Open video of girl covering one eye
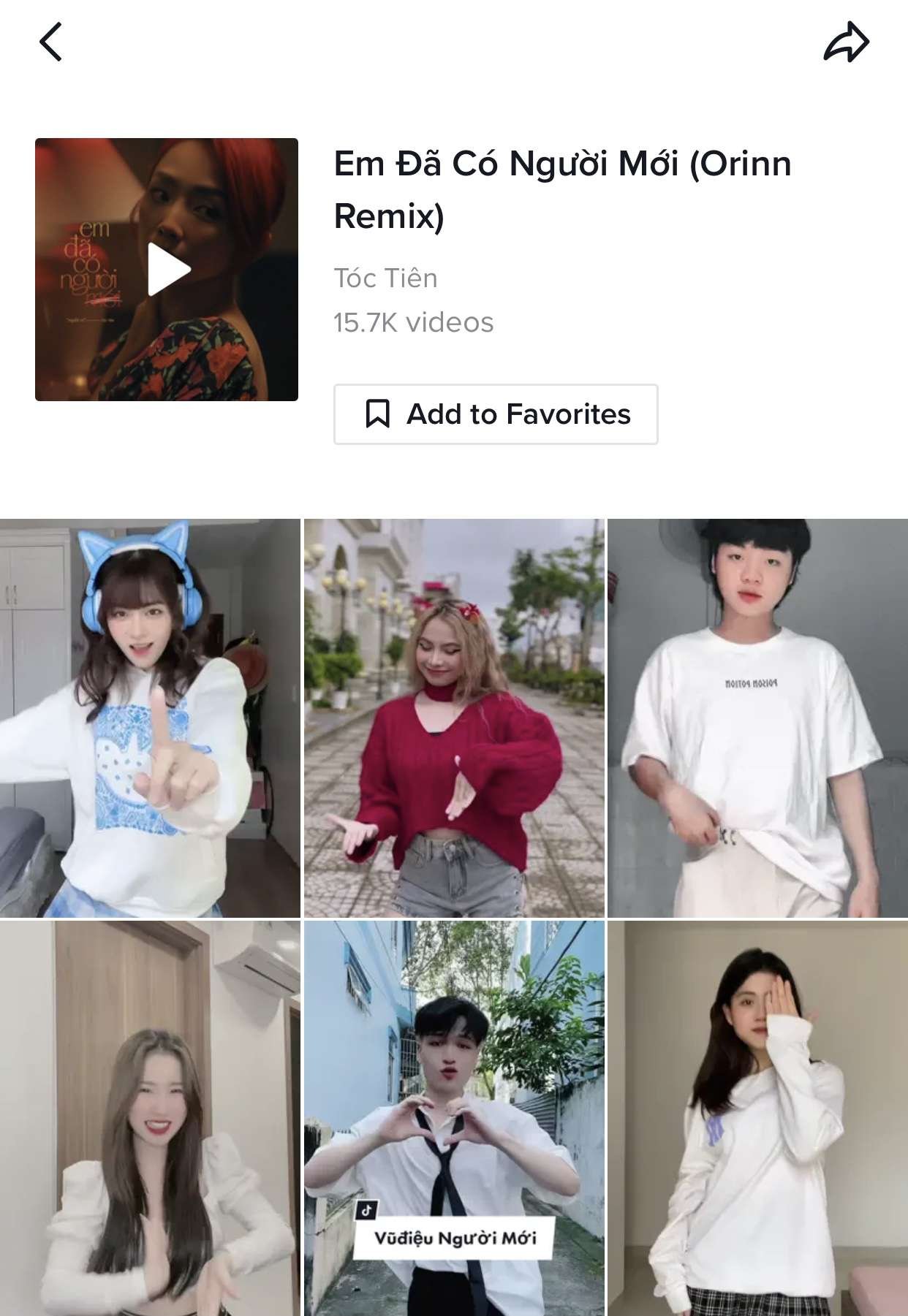The height and width of the screenshot is (1316, 908). click(x=757, y=1118)
